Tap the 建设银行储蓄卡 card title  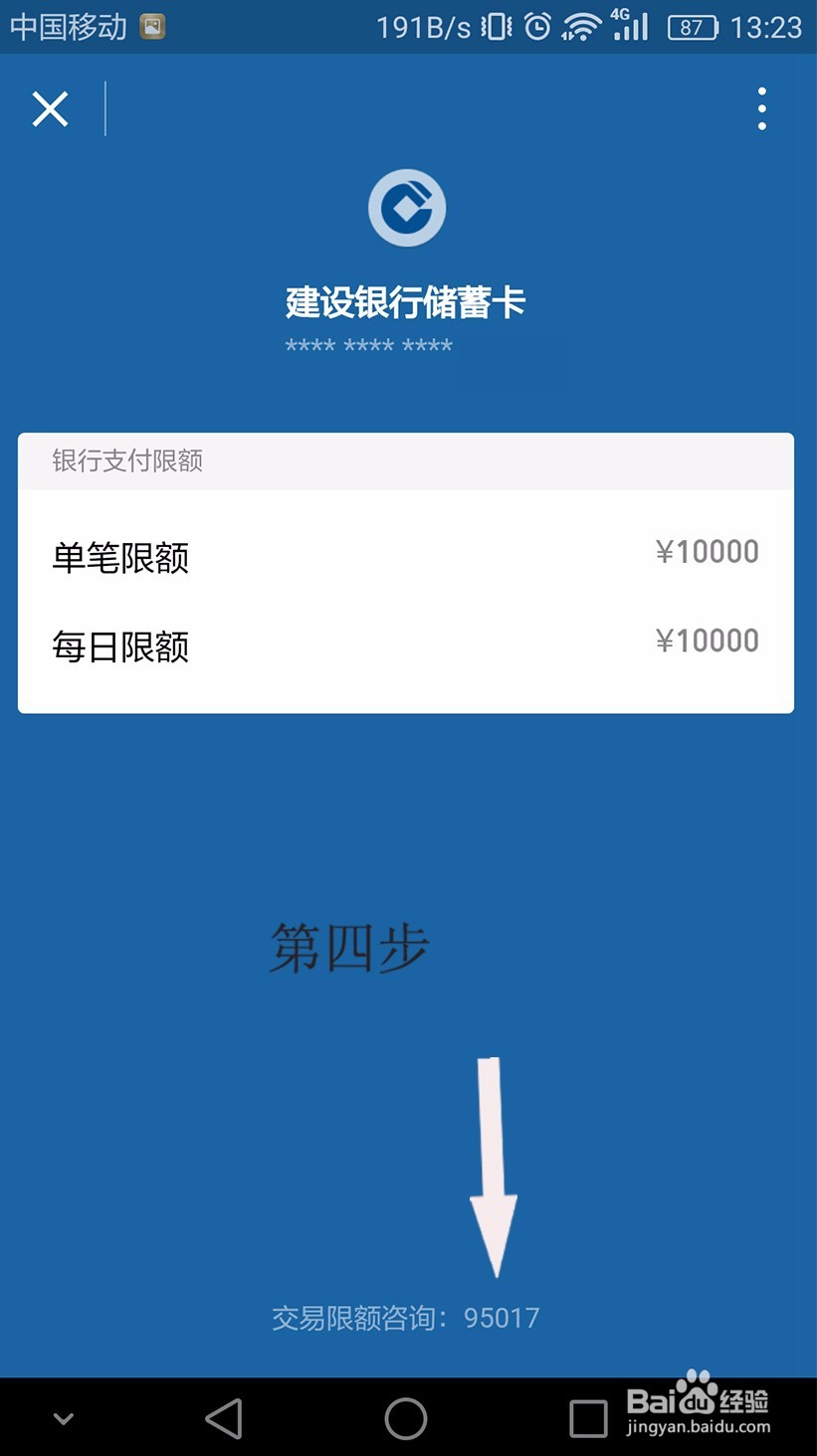[404, 303]
